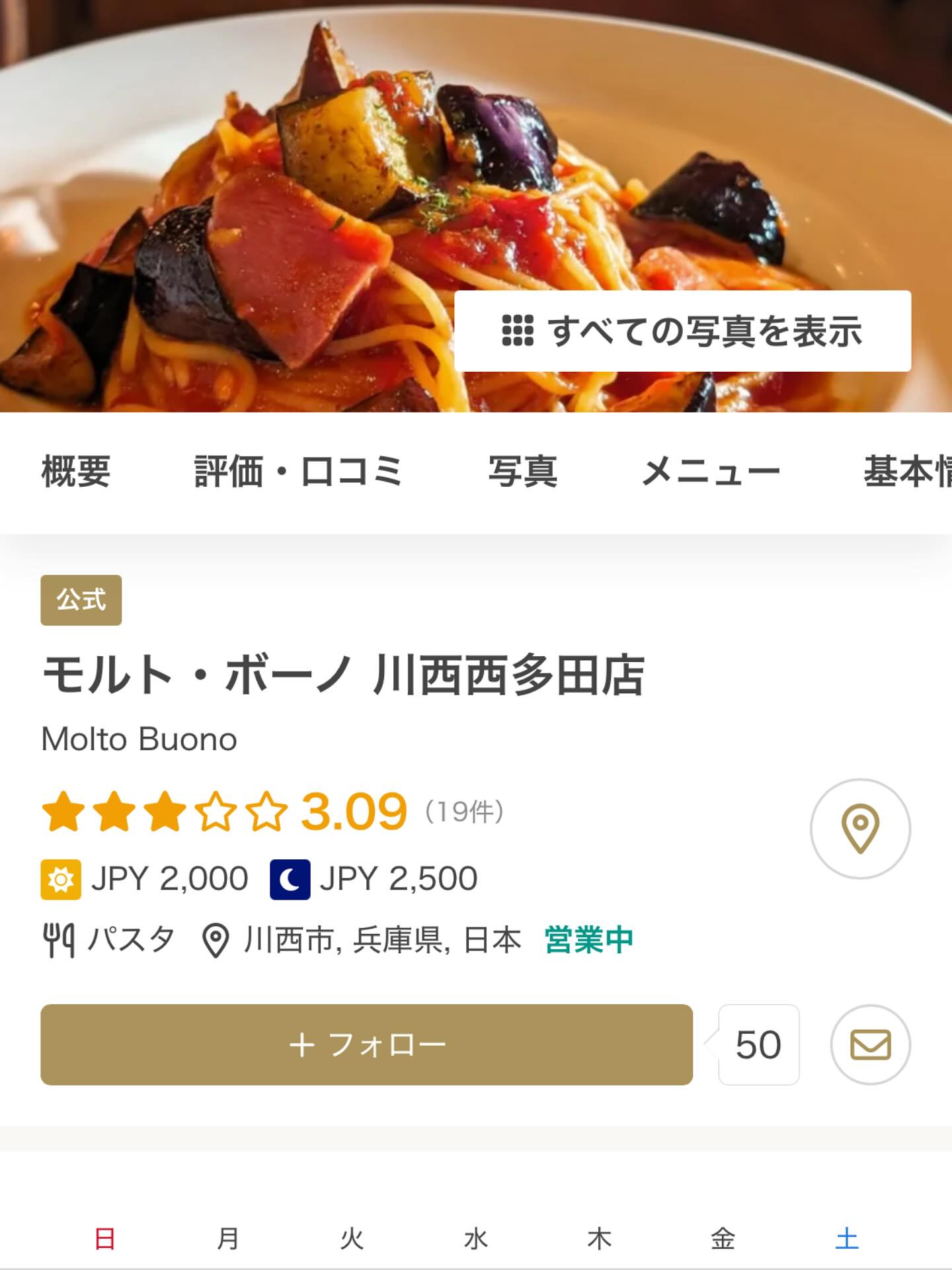Switch to the 概要 tab
The width and height of the screenshot is (952, 1270).
[75, 472]
